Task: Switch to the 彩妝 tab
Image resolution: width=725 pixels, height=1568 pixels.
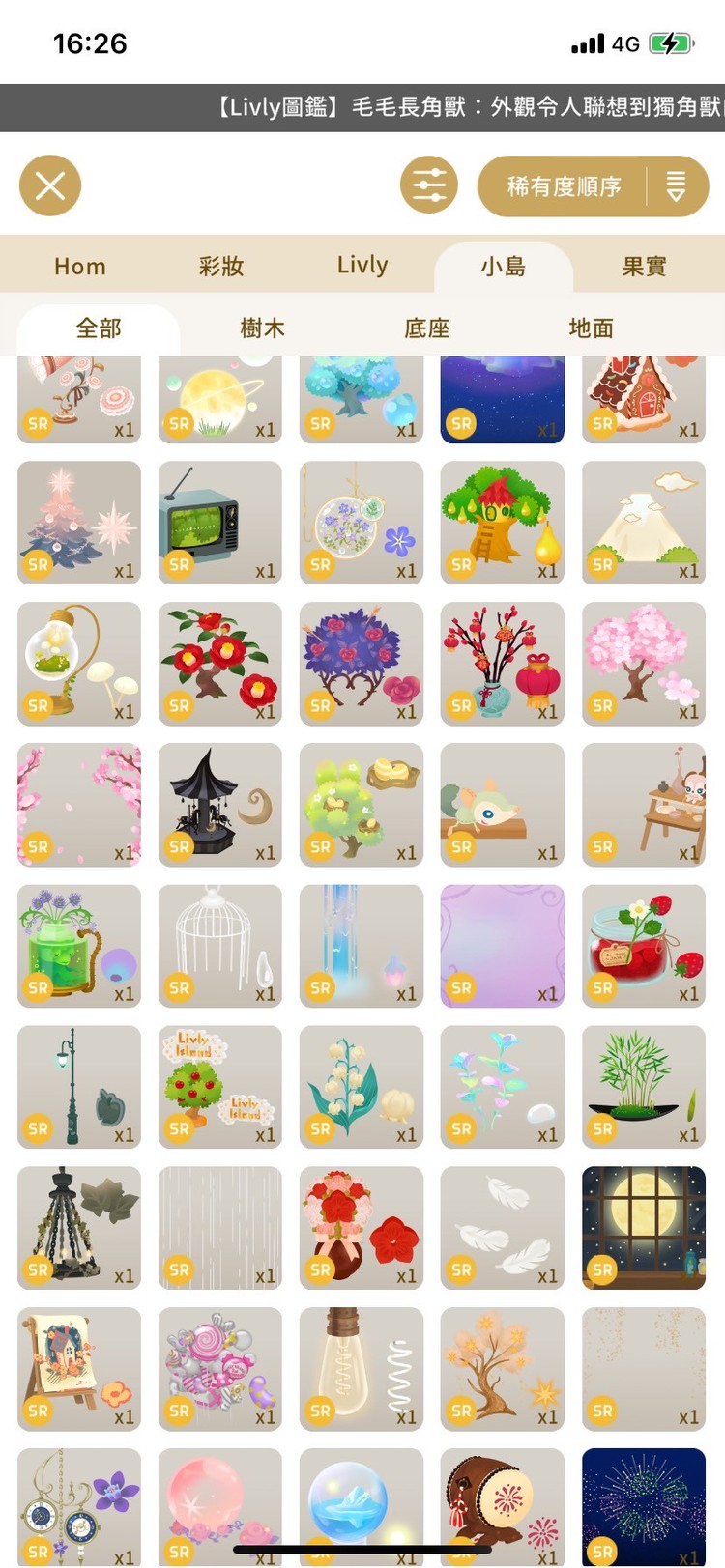Action: coord(221,267)
